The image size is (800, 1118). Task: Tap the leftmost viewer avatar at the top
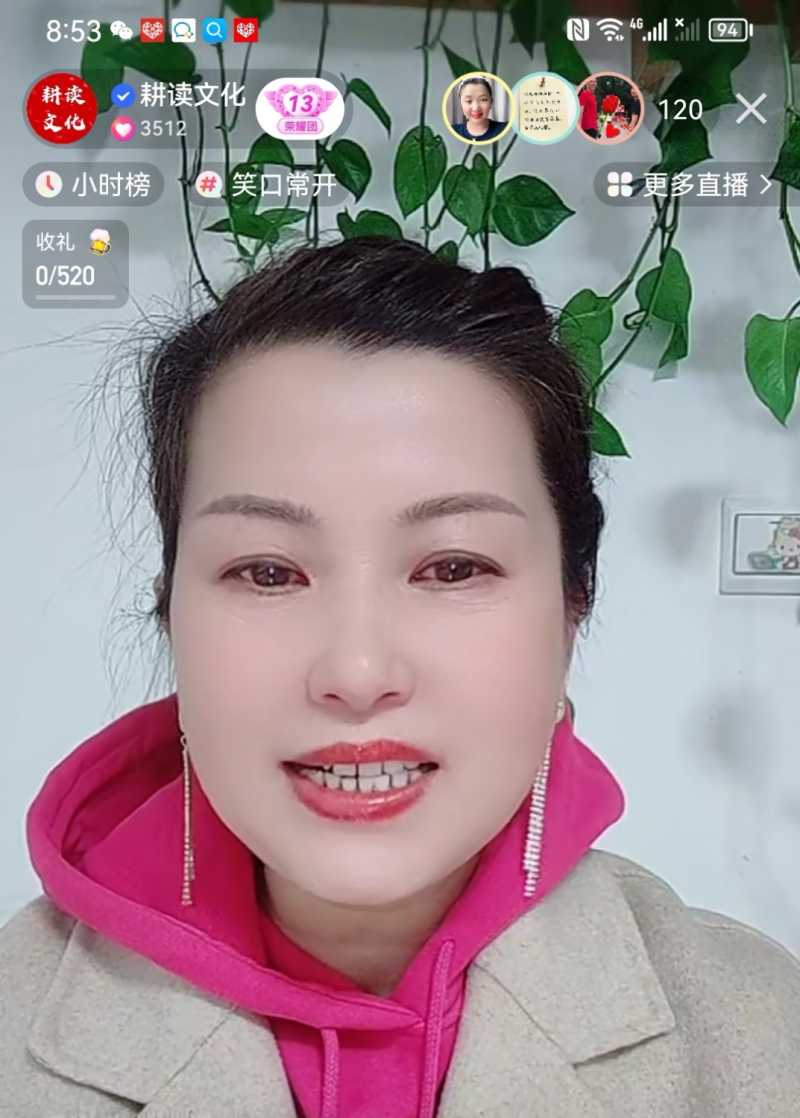click(479, 107)
